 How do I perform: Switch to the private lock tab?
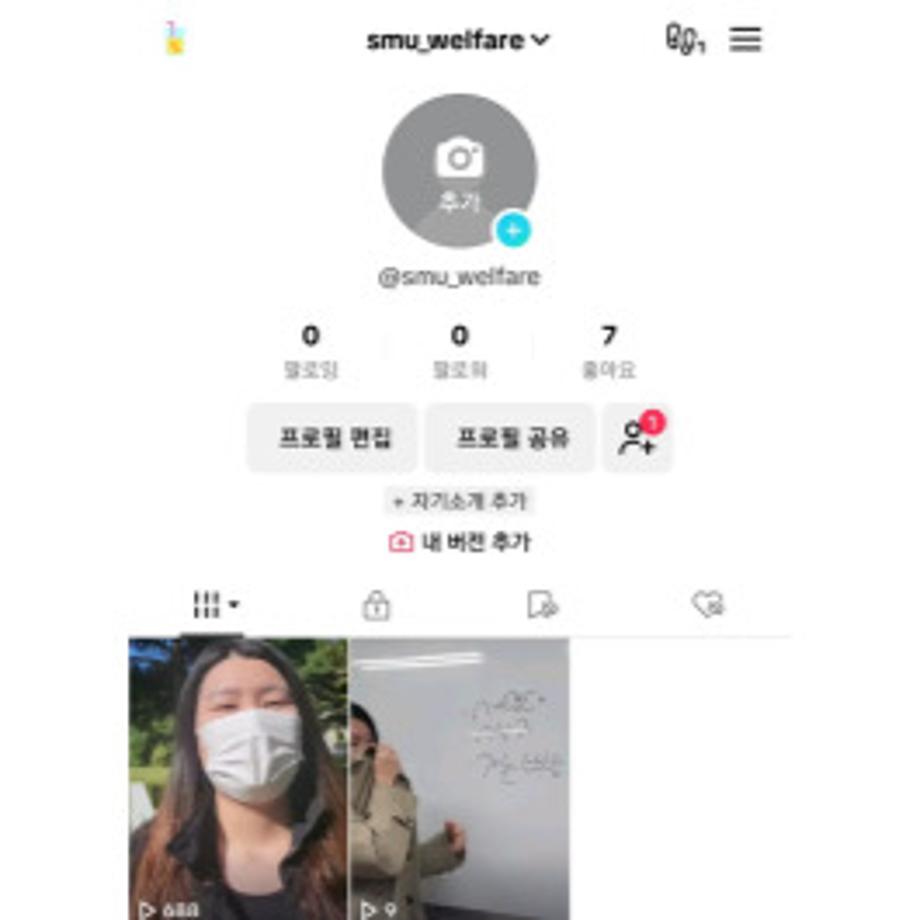(x=376, y=605)
